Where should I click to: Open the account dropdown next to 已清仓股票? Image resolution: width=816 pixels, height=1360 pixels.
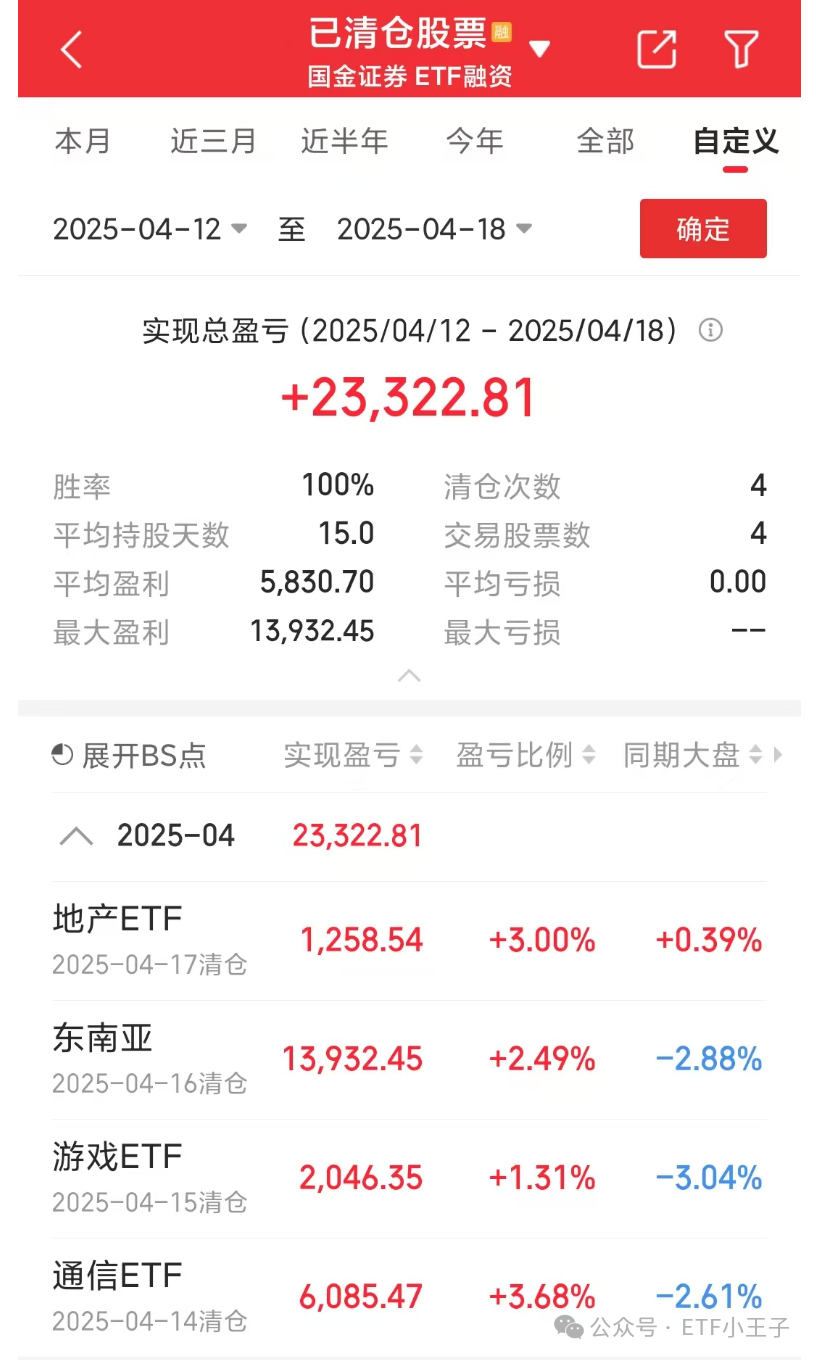point(539,49)
